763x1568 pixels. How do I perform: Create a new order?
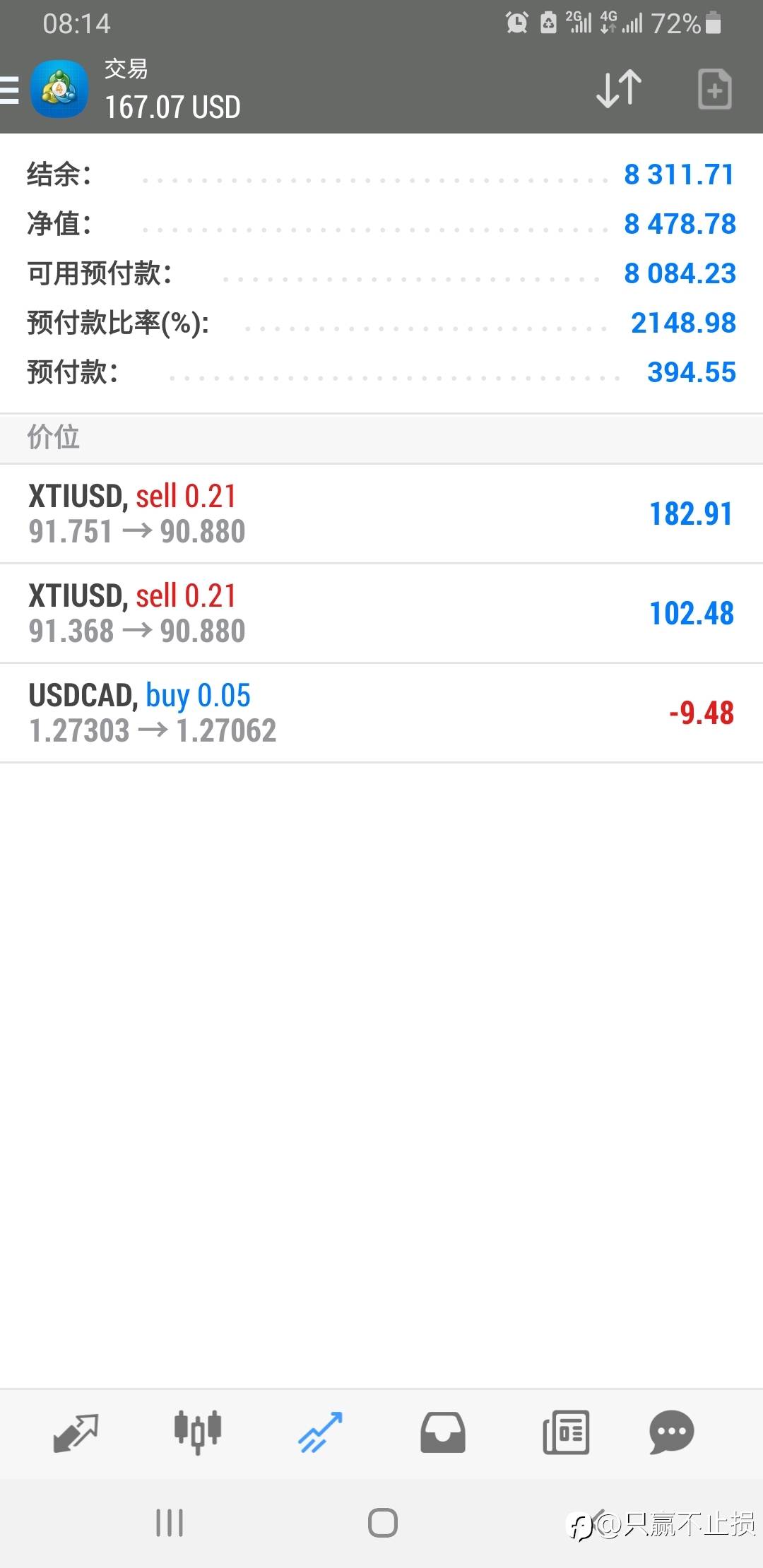pos(714,90)
